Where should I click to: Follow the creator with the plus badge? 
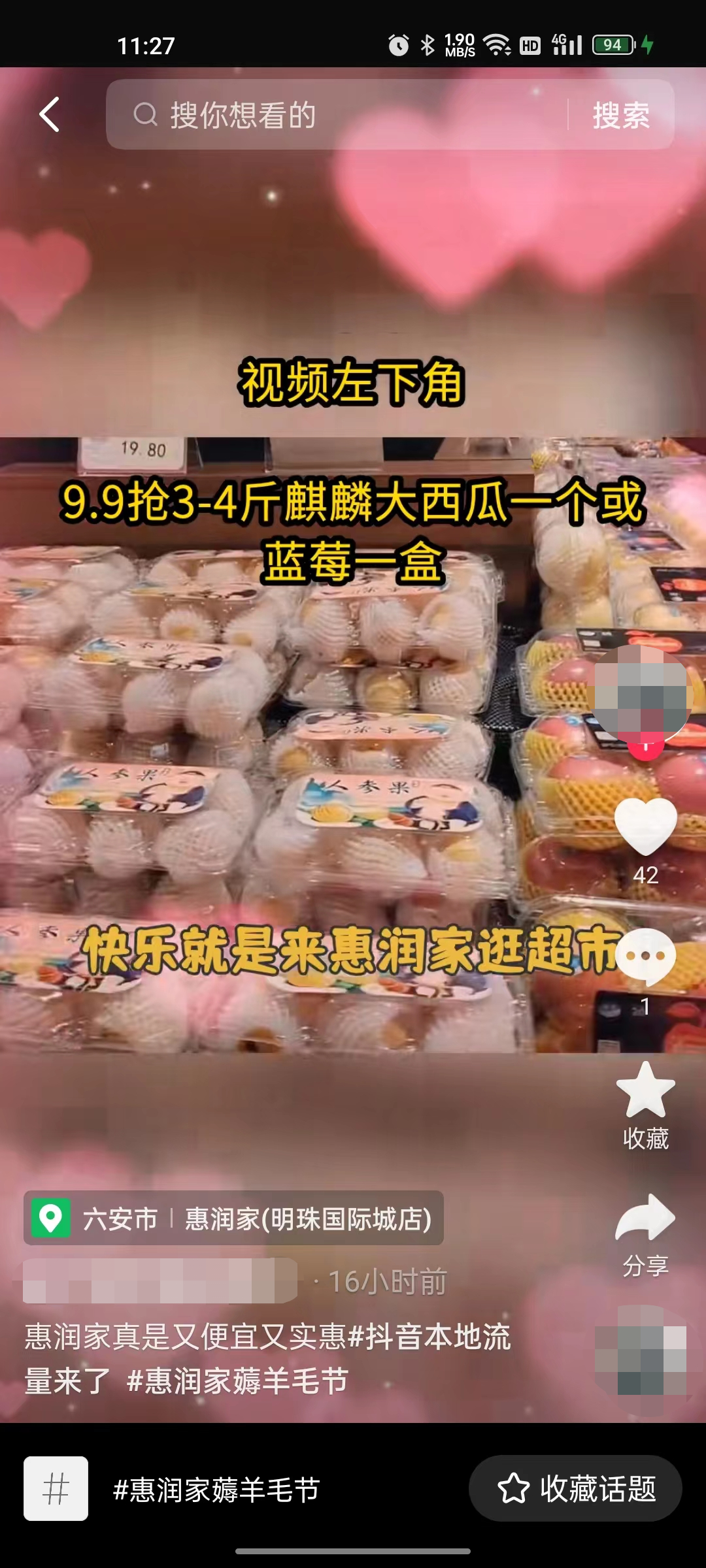pyautogui.click(x=645, y=747)
